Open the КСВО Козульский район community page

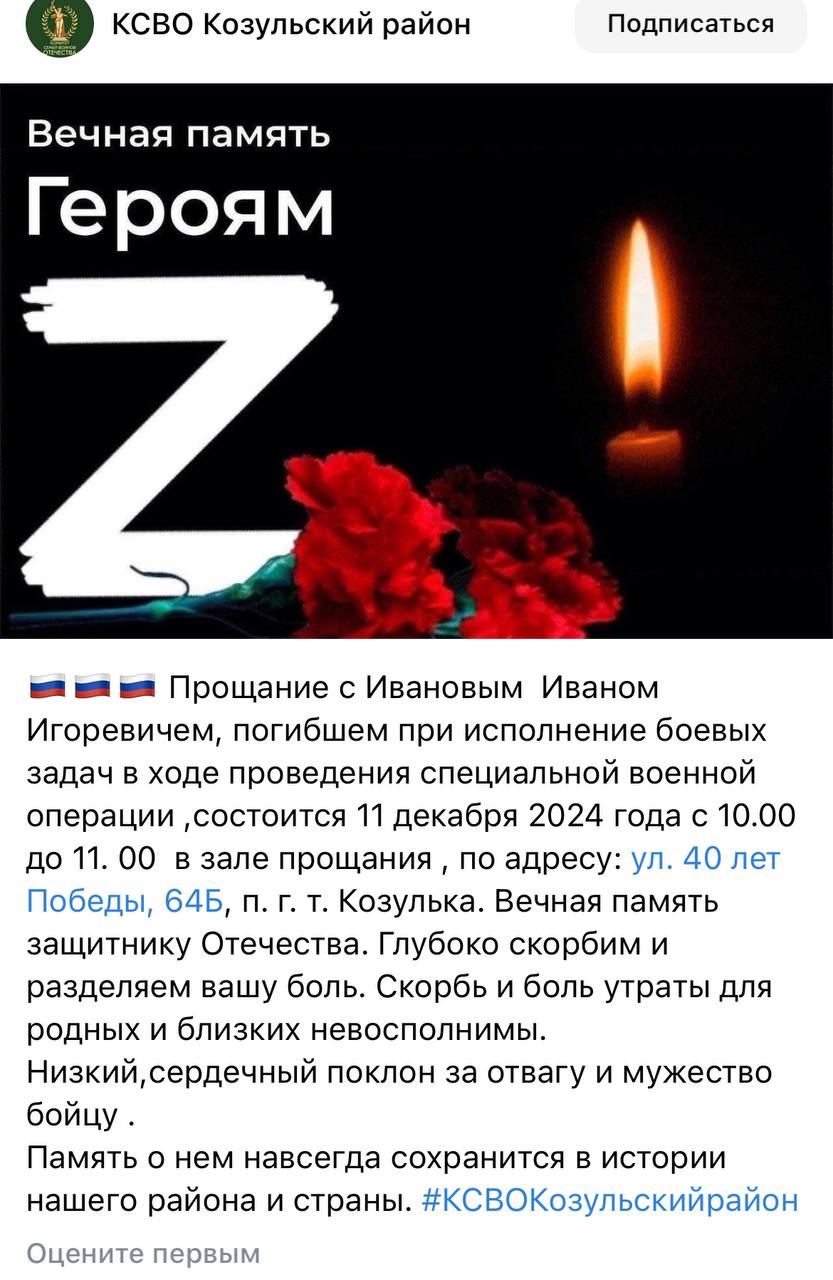(x=290, y=24)
